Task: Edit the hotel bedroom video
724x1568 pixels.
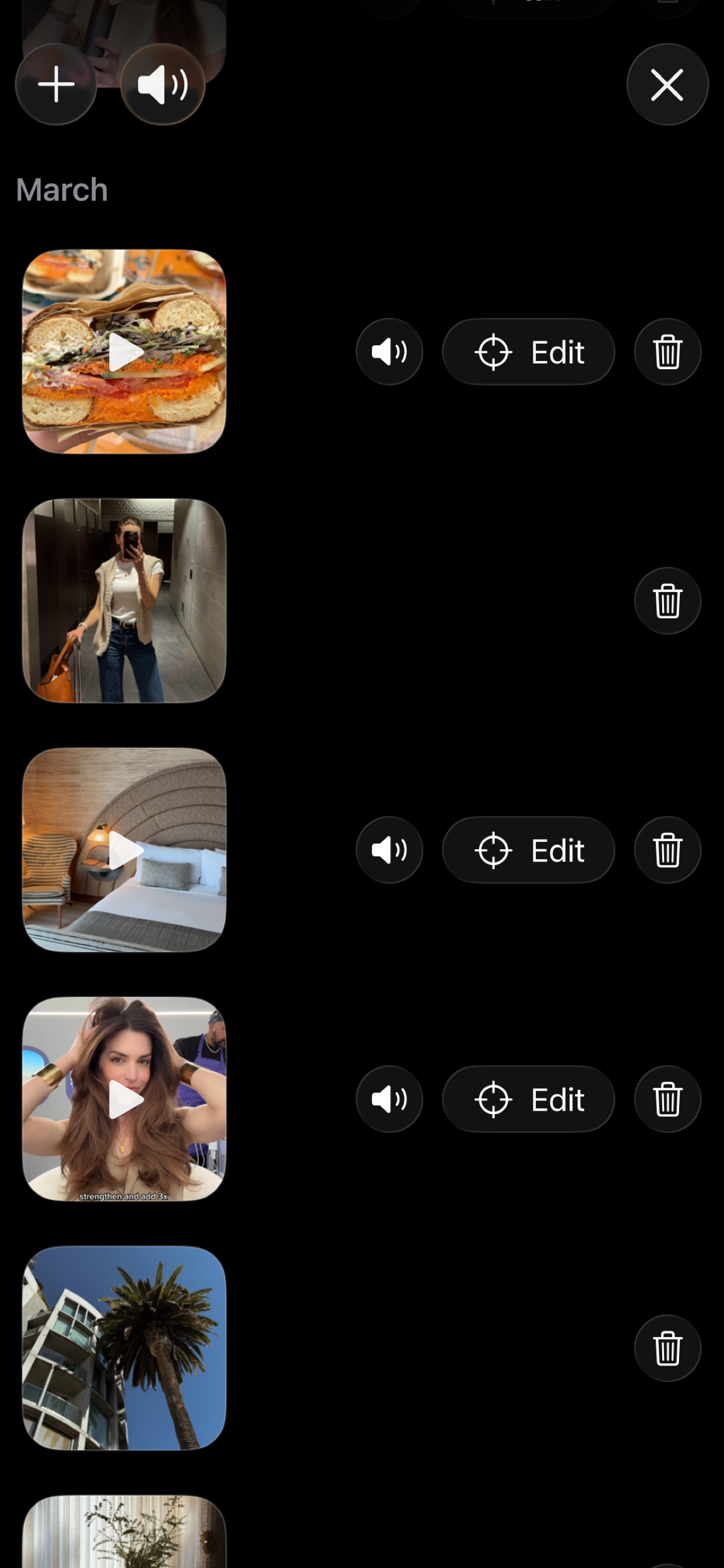Action: [x=528, y=850]
